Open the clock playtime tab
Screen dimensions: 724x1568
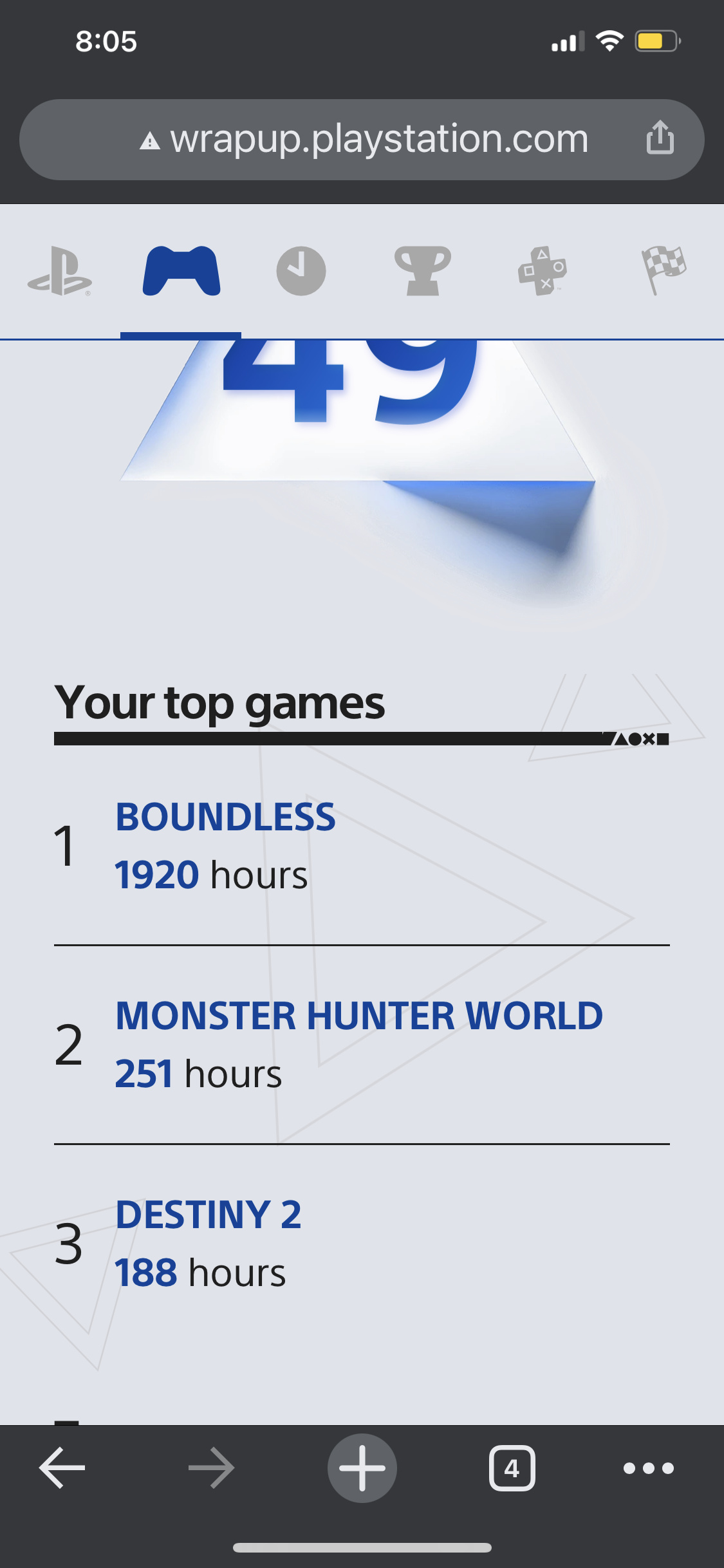pyautogui.click(x=301, y=271)
